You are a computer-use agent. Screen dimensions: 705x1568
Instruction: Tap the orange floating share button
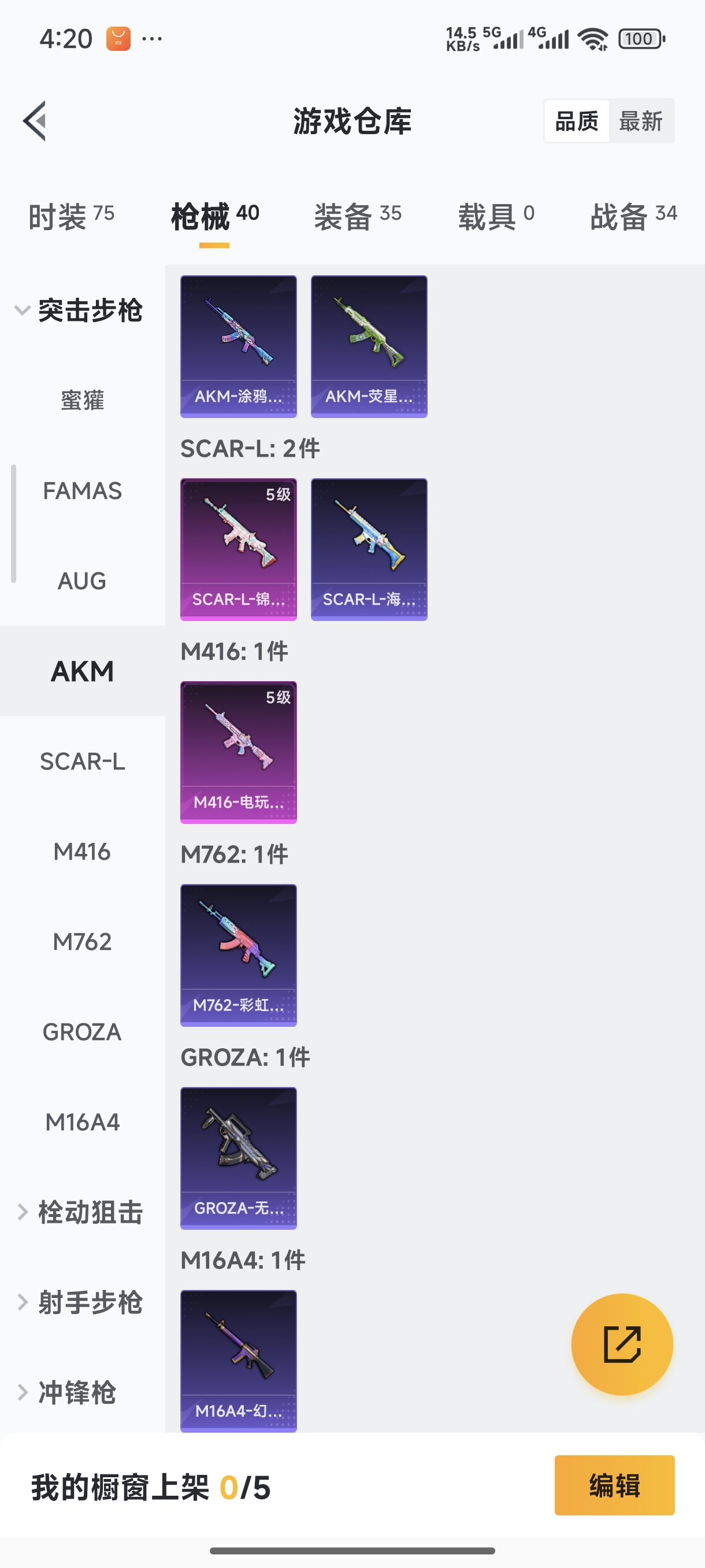click(622, 1344)
